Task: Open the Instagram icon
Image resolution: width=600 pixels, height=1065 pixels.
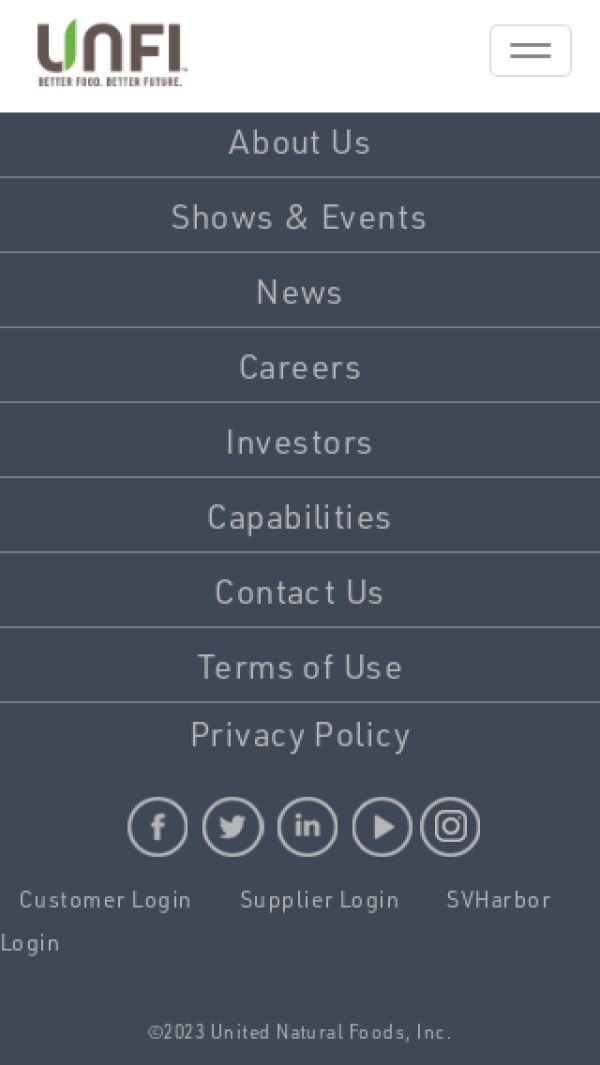Action: point(450,827)
